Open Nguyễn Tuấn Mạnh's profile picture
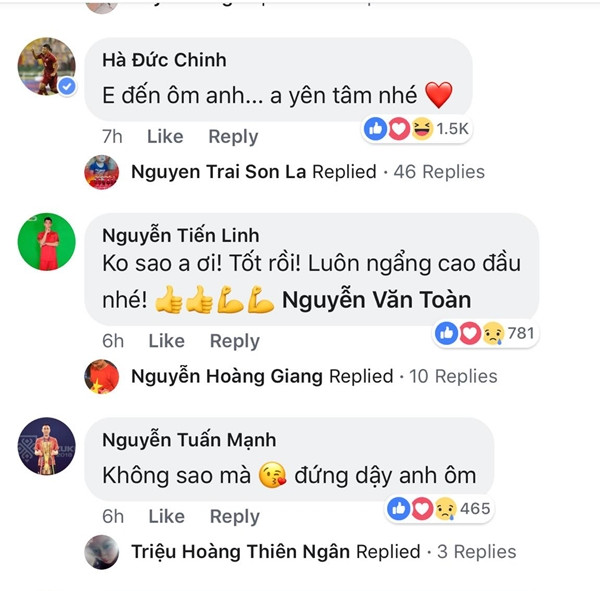Screen dimensions: 600x591 click(x=47, y=446)
